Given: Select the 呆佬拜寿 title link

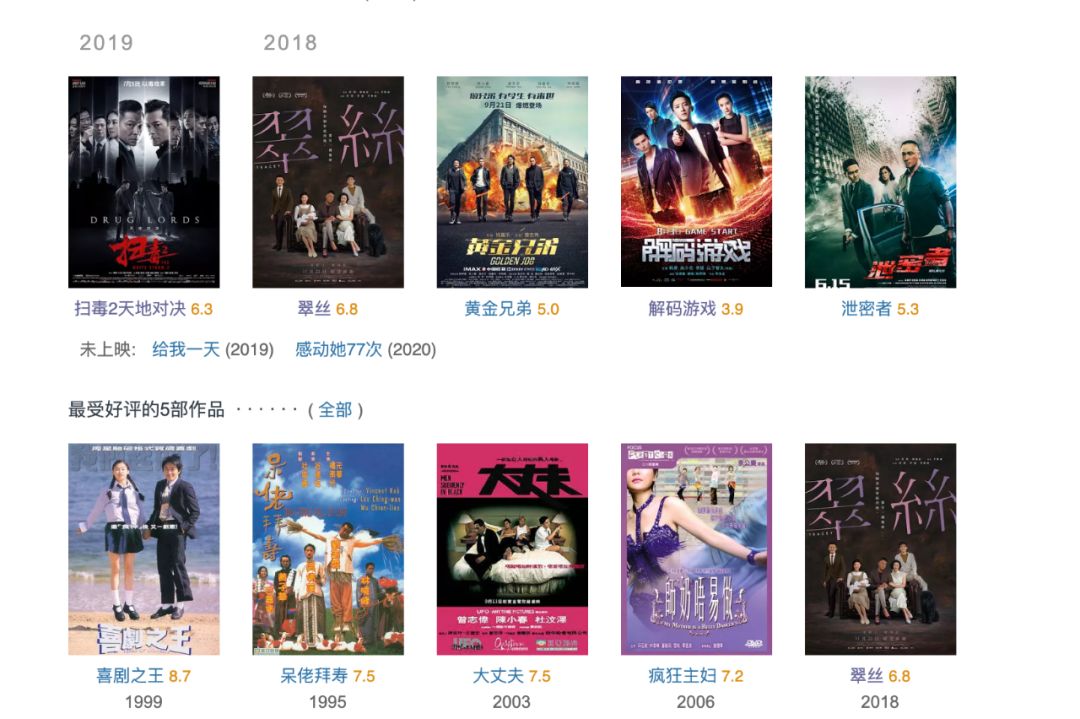Looking at the screenshot, I should pyautogui.click(x=314, y=676).
